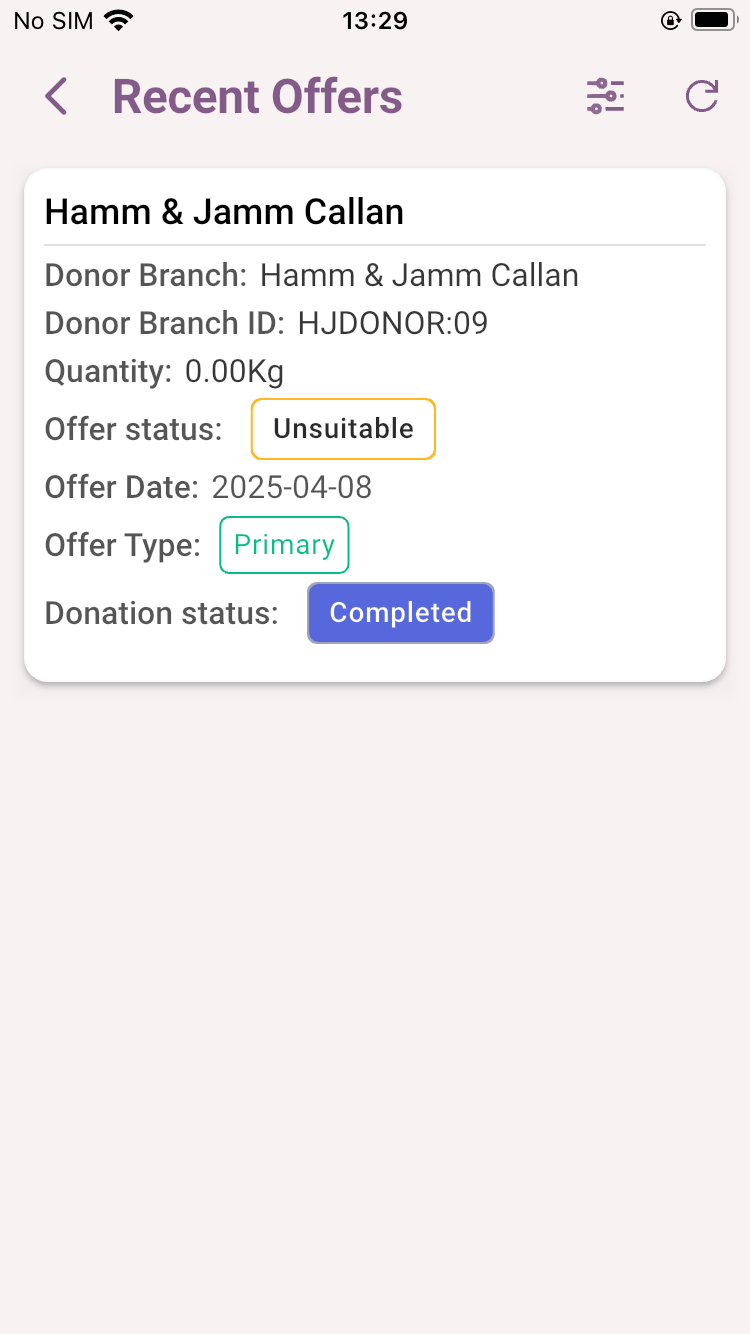Open the filter options

605,97
